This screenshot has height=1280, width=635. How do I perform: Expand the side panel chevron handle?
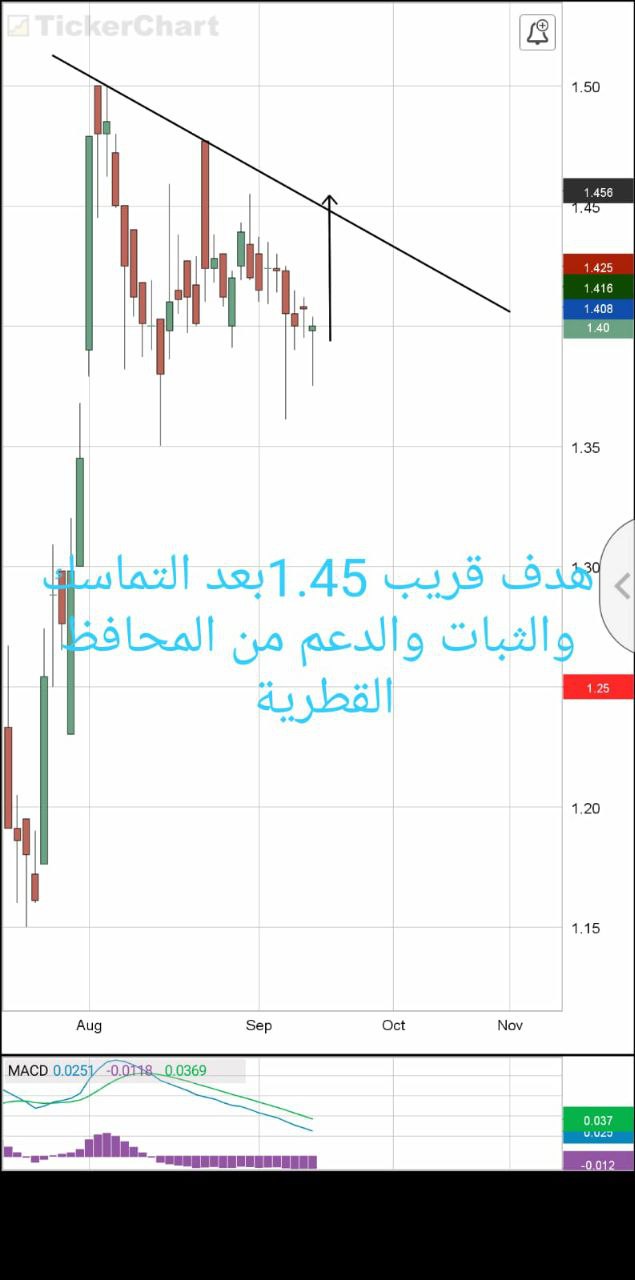[620, 586]
